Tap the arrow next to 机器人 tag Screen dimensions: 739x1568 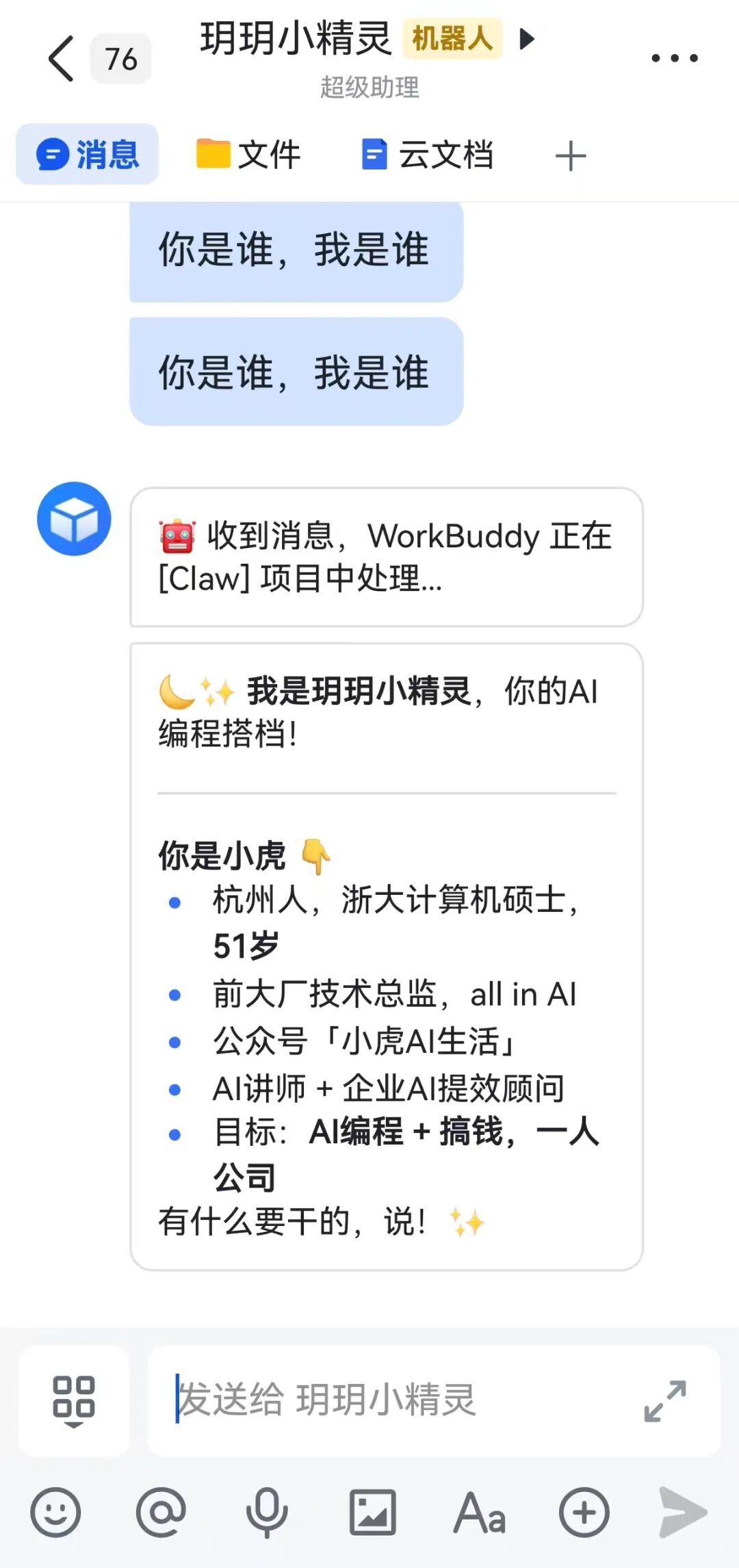tap(526, 39)
